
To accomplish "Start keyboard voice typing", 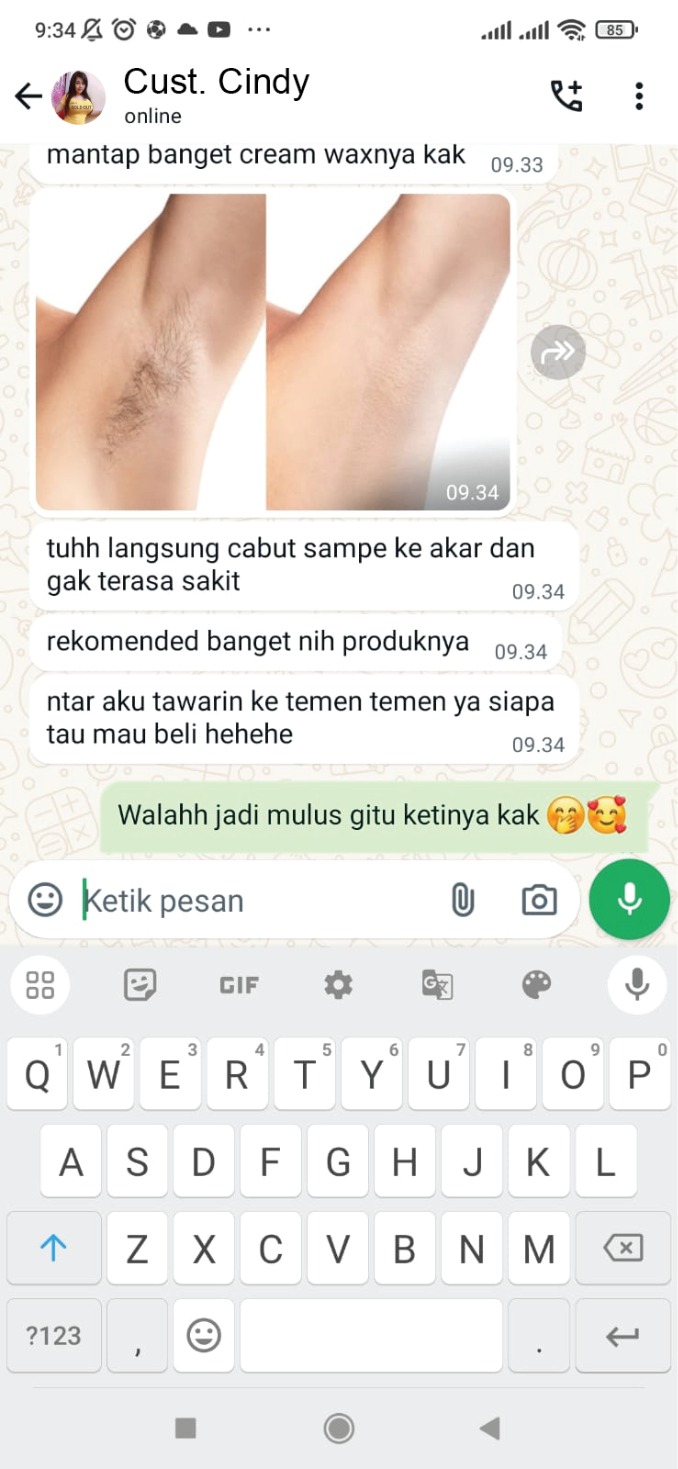I will pyautogui.click(x=637, y=986).
